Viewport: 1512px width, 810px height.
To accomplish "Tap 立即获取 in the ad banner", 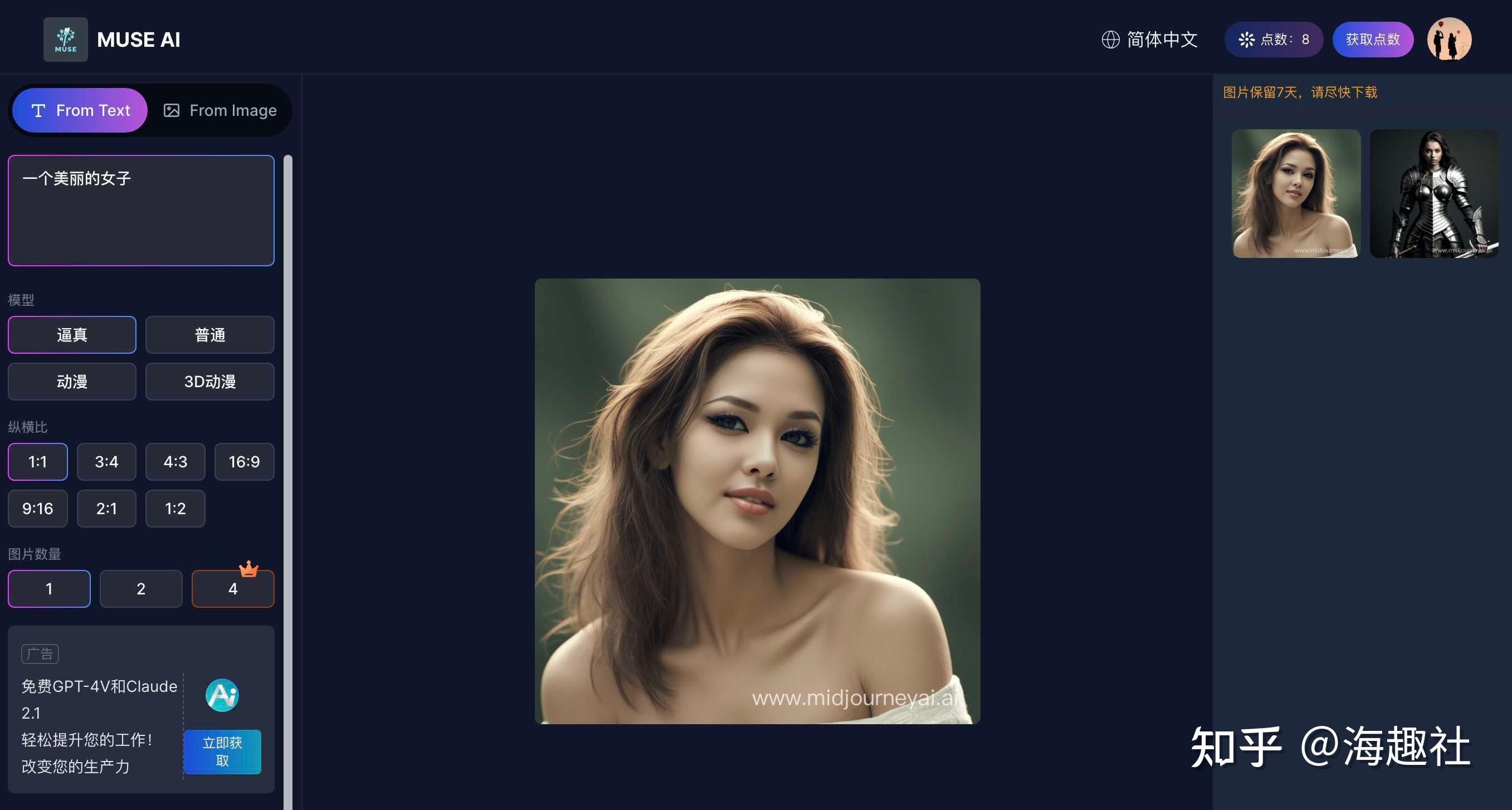I will pyautogui.click(x=222, y=752).
